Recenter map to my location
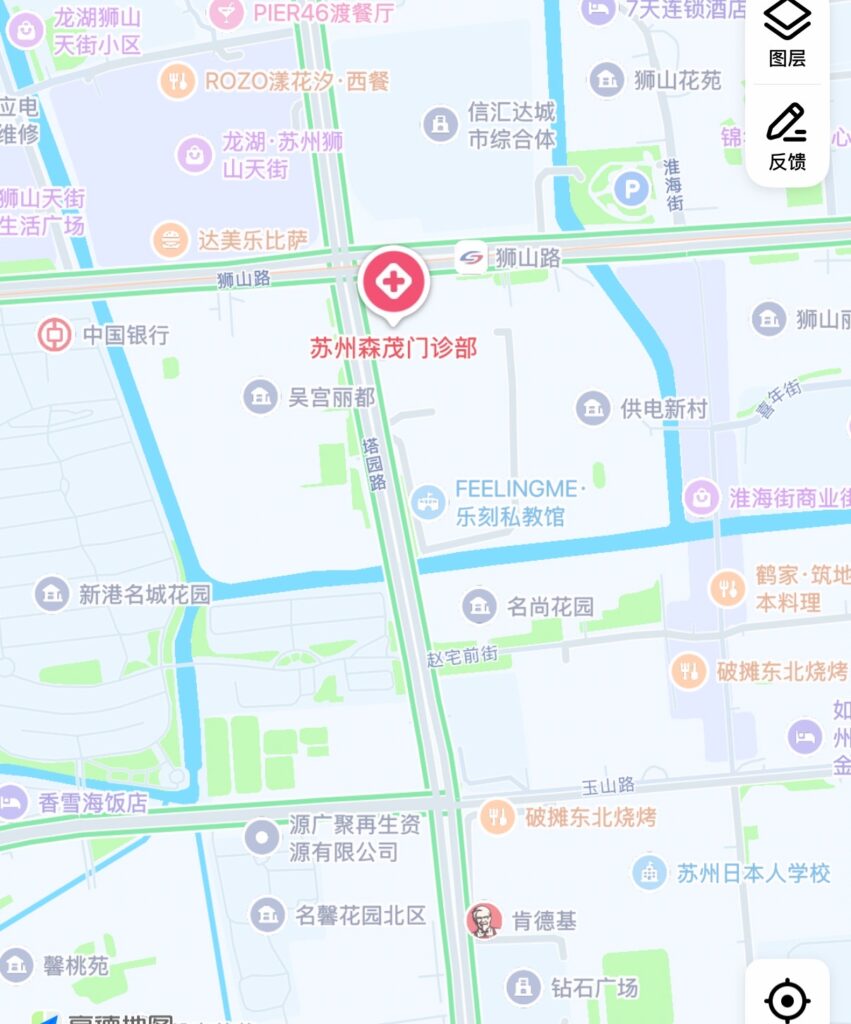Viewport: 851px width, 1024px height. [x=786, y=1000]
